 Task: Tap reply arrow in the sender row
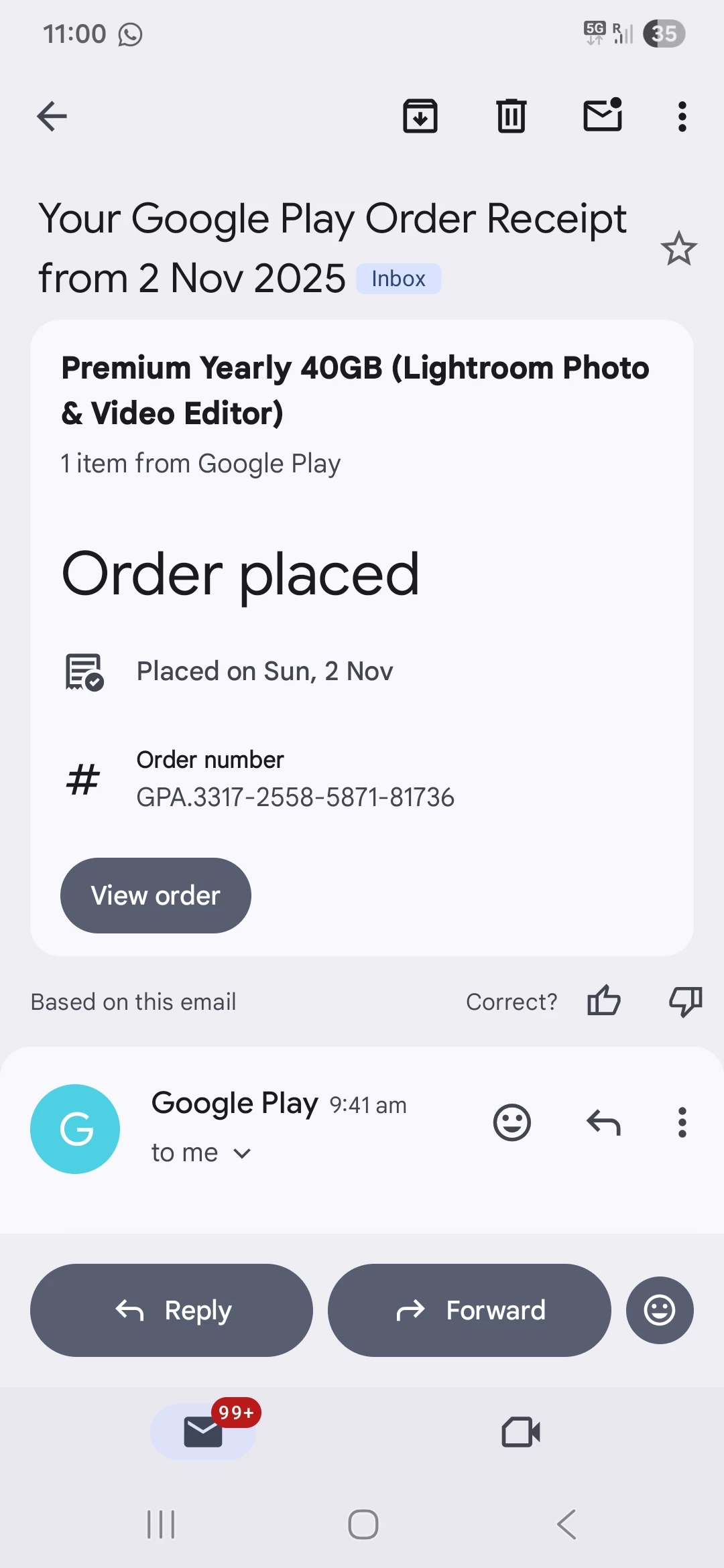[x=603, y=1122]
